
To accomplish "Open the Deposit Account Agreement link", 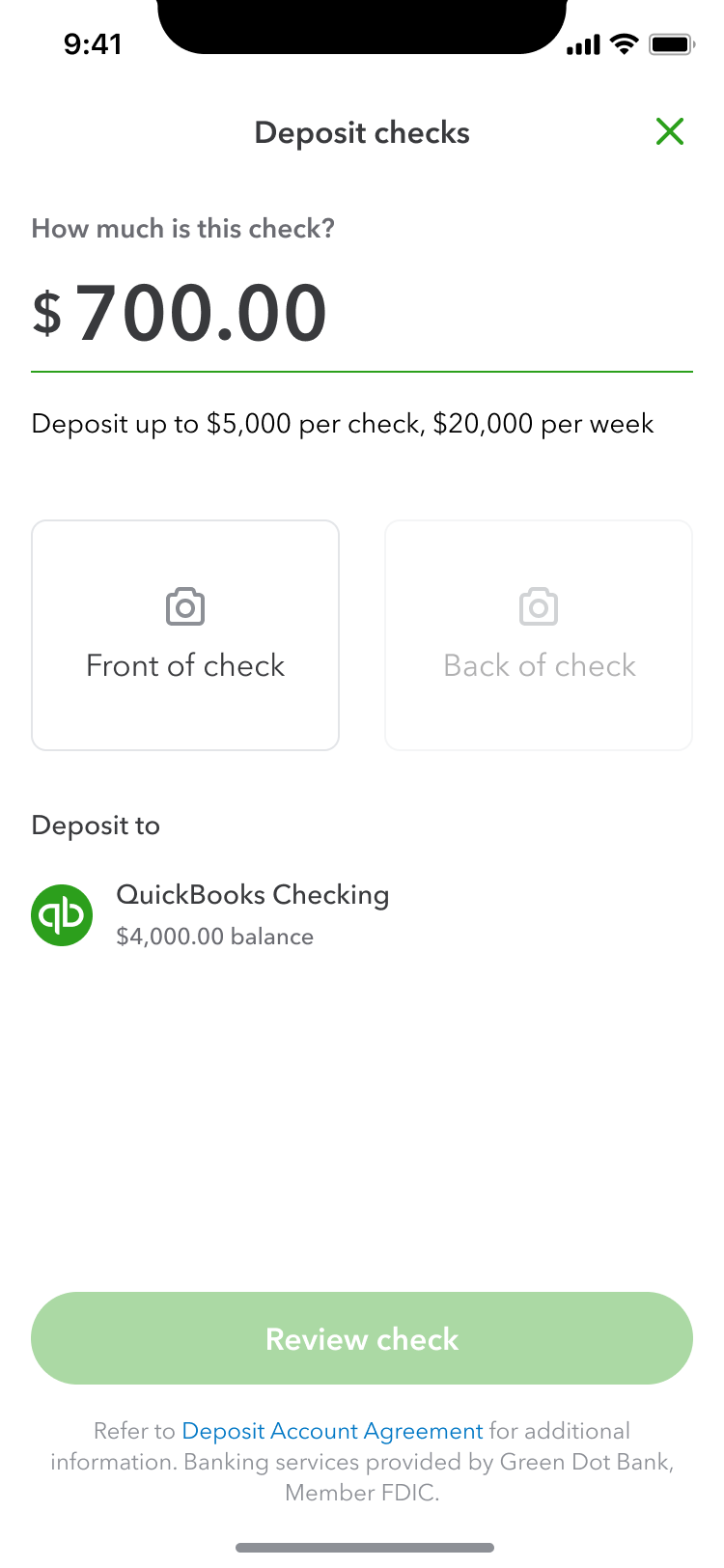I will point(332,1431).
